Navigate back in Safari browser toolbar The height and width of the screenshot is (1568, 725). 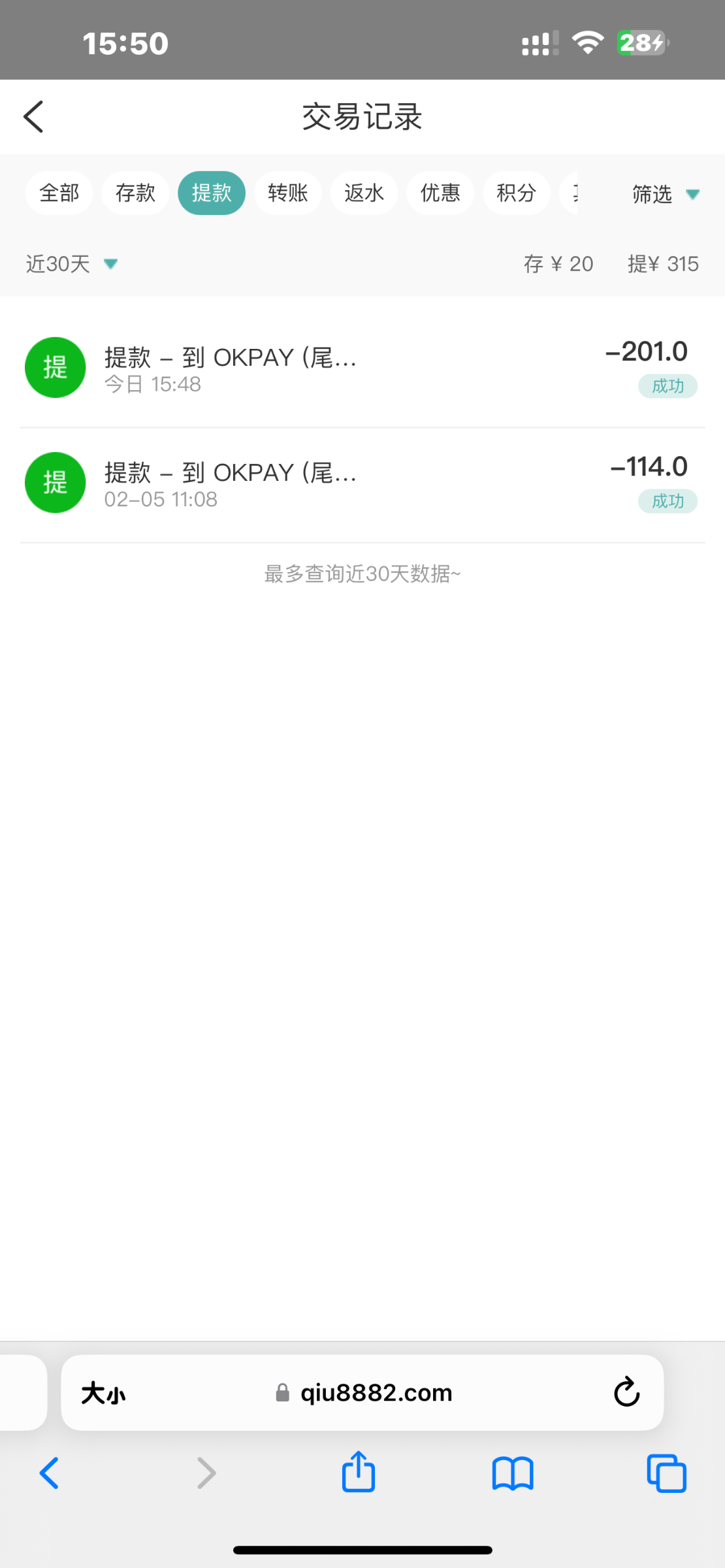50,1473
